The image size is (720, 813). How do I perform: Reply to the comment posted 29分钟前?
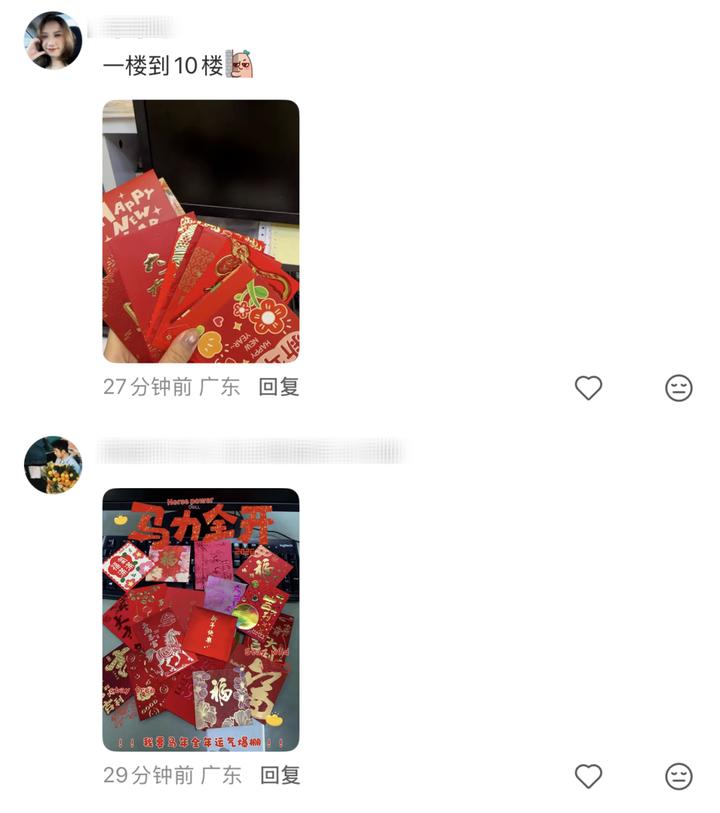(x=279, y=775)
